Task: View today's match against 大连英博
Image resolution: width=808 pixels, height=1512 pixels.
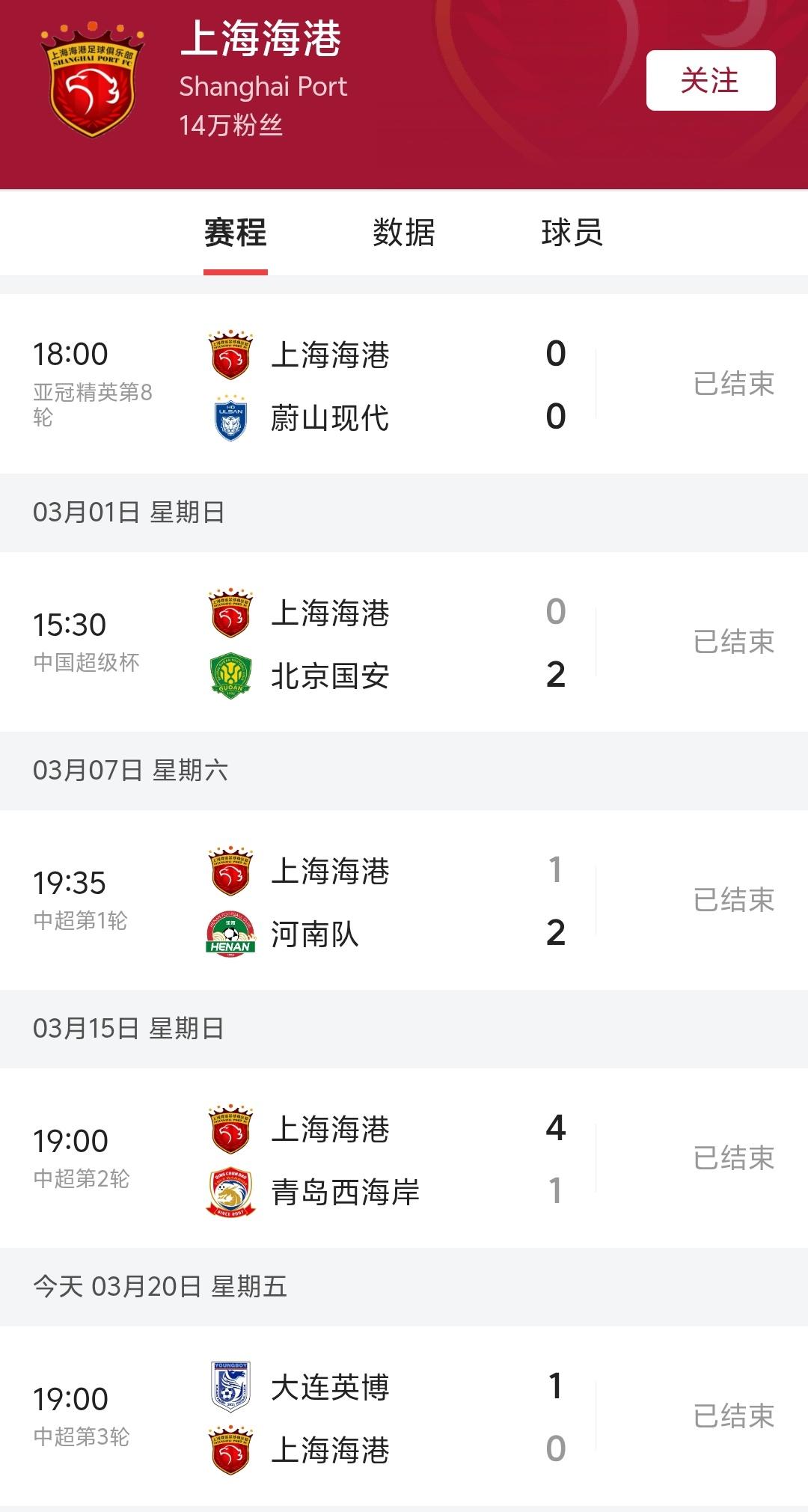Action: point(404,1417)
